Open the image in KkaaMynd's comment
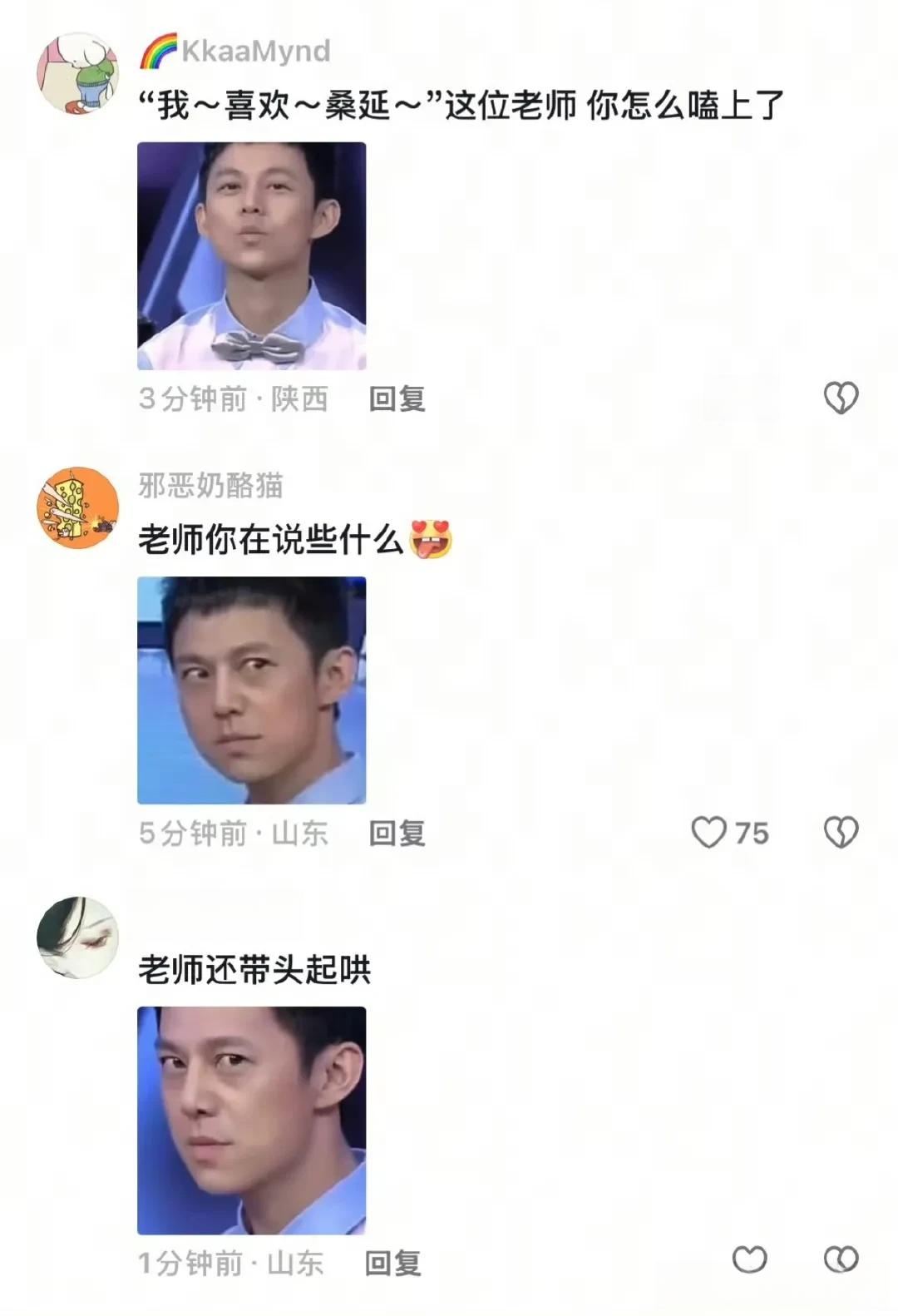 [251, 255]
